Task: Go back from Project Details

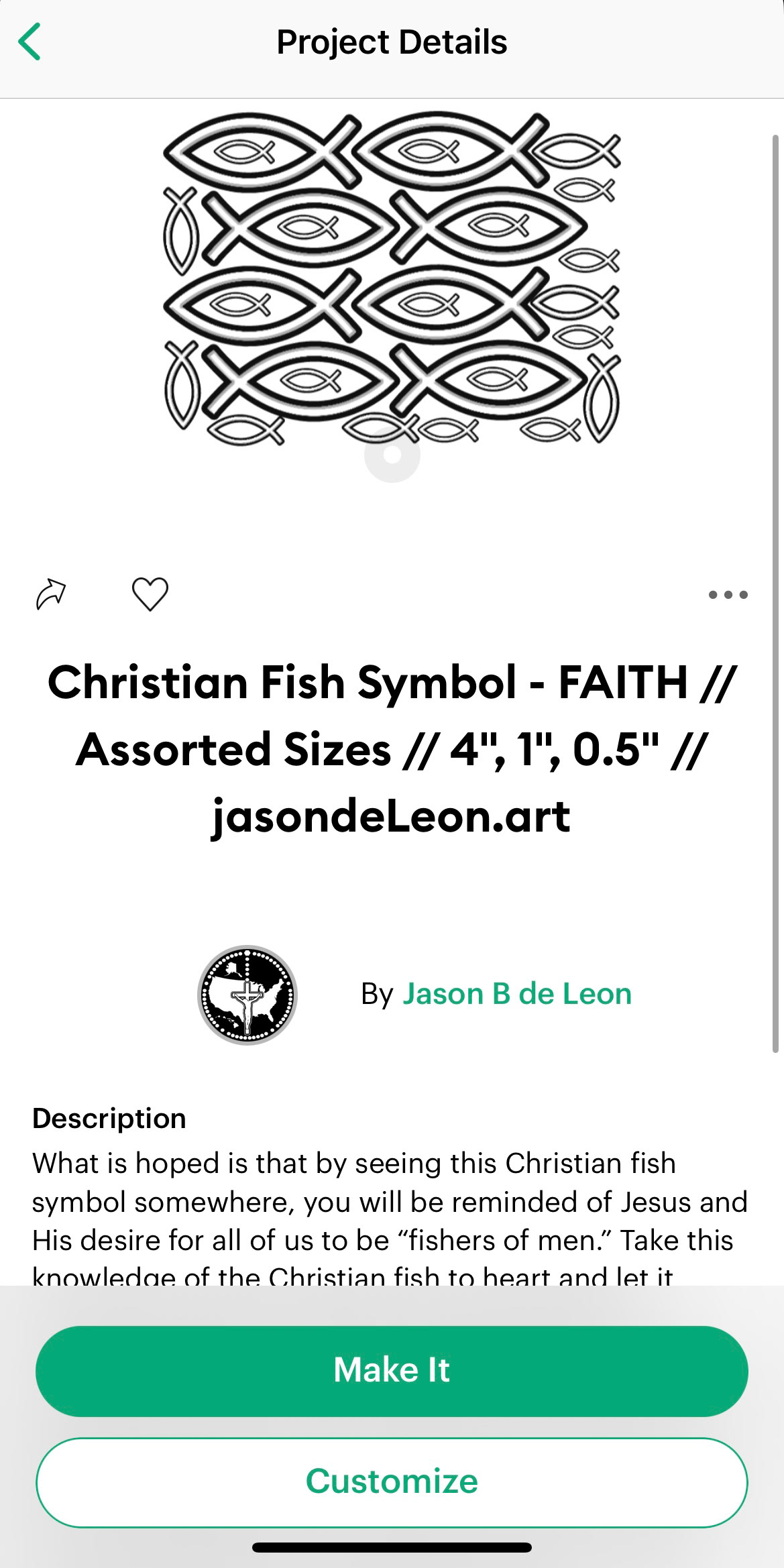Action: [30, 42]
